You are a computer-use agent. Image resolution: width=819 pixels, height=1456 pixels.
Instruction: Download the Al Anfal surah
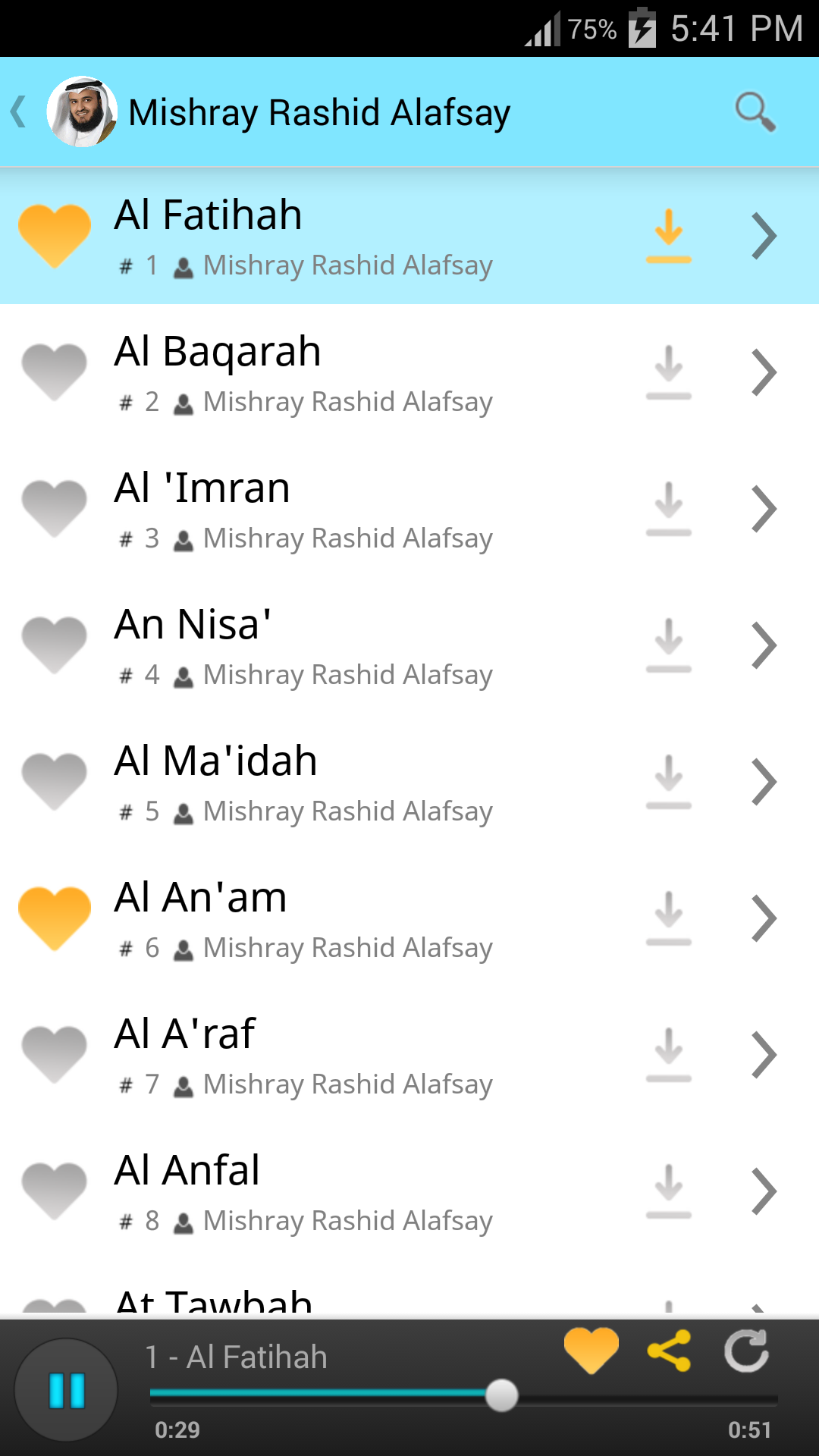[x=668, y=1191]
